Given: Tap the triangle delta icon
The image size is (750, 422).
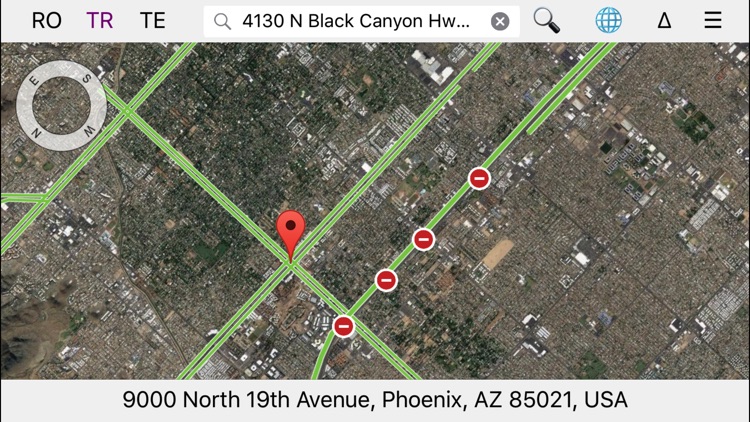Looking at the screenshot, I should tap(664, 21).
